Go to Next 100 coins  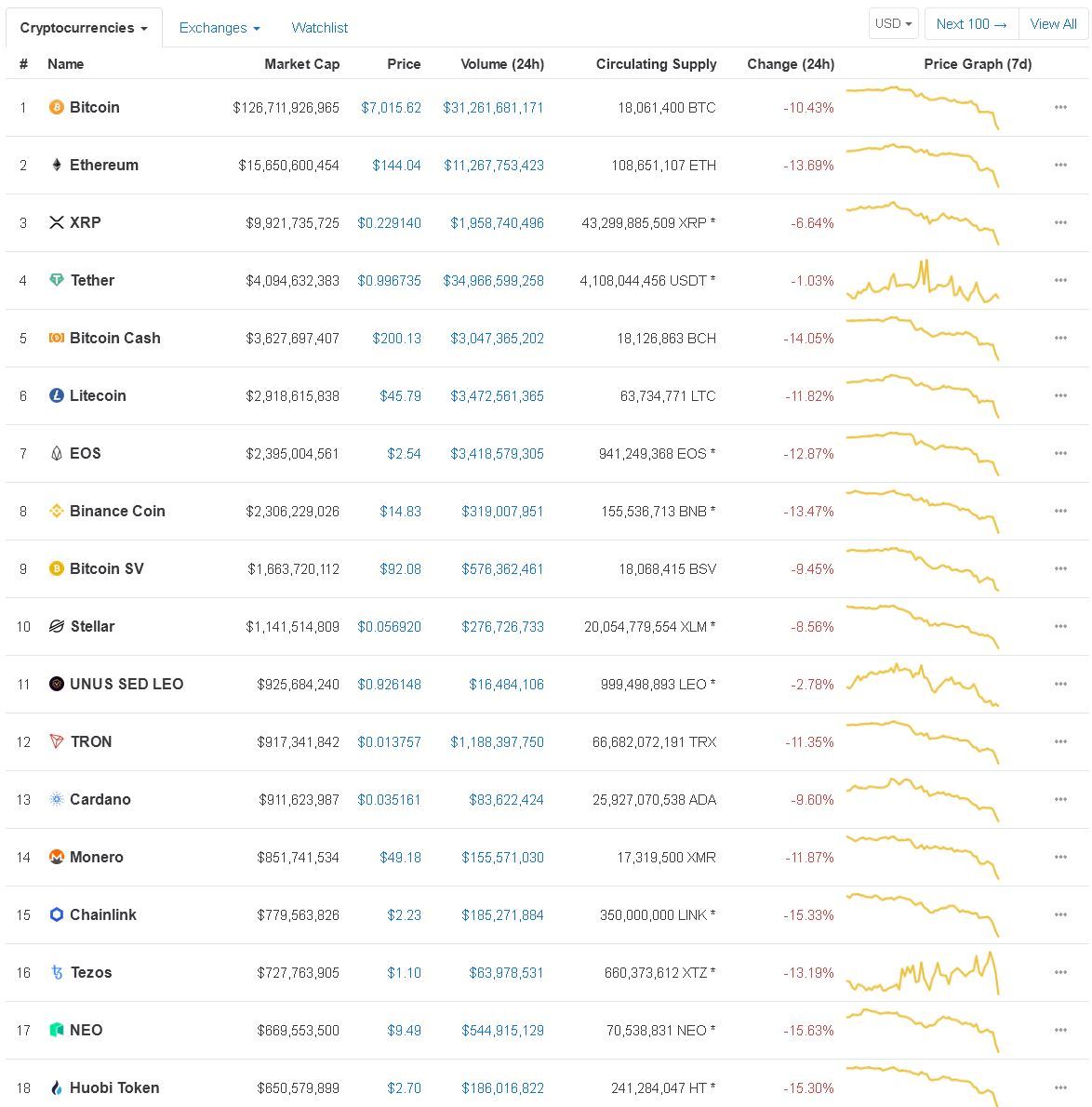971,24
